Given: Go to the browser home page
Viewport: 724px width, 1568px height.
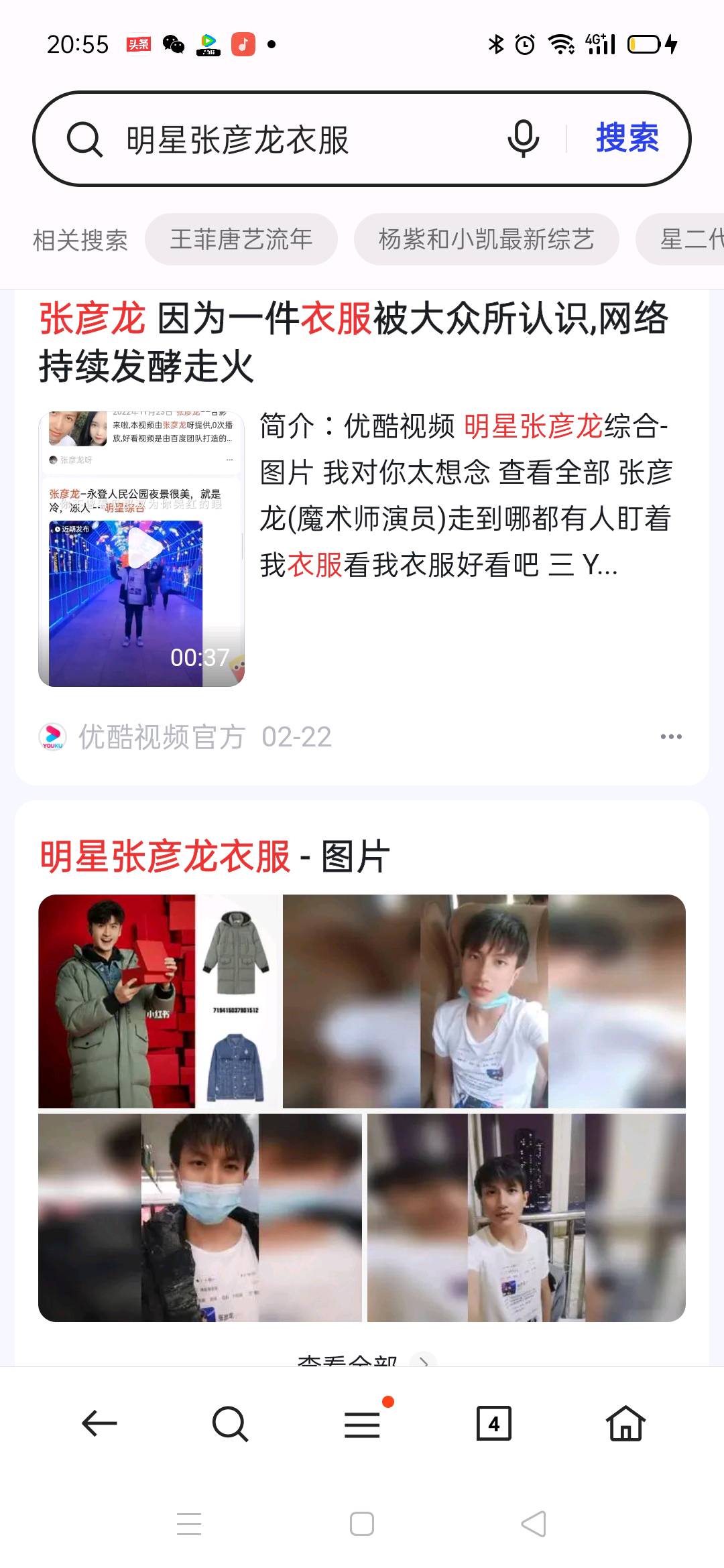Looking at the screenshot, I should (625, 1423).
